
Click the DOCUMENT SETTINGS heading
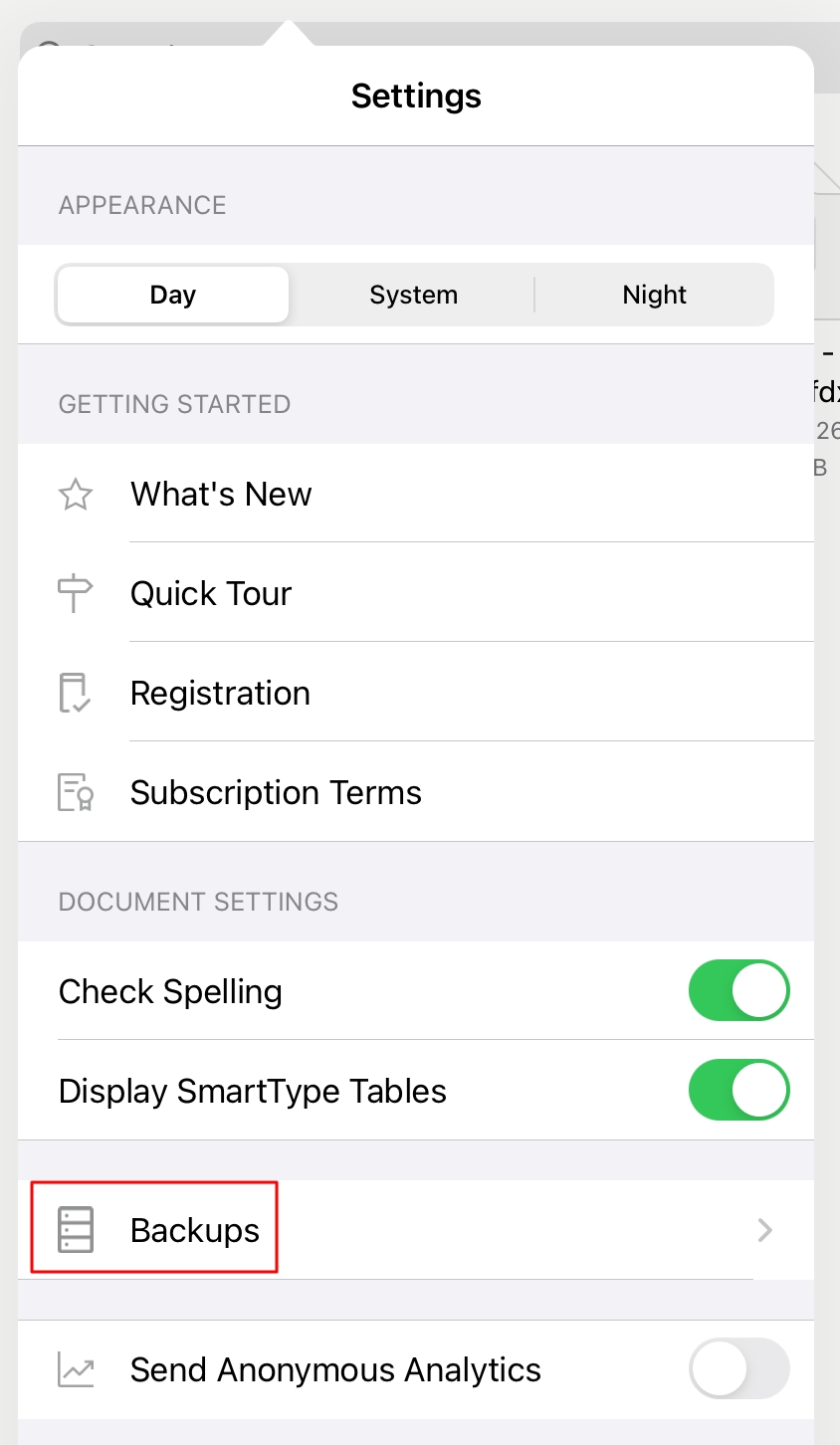(198, 902)
